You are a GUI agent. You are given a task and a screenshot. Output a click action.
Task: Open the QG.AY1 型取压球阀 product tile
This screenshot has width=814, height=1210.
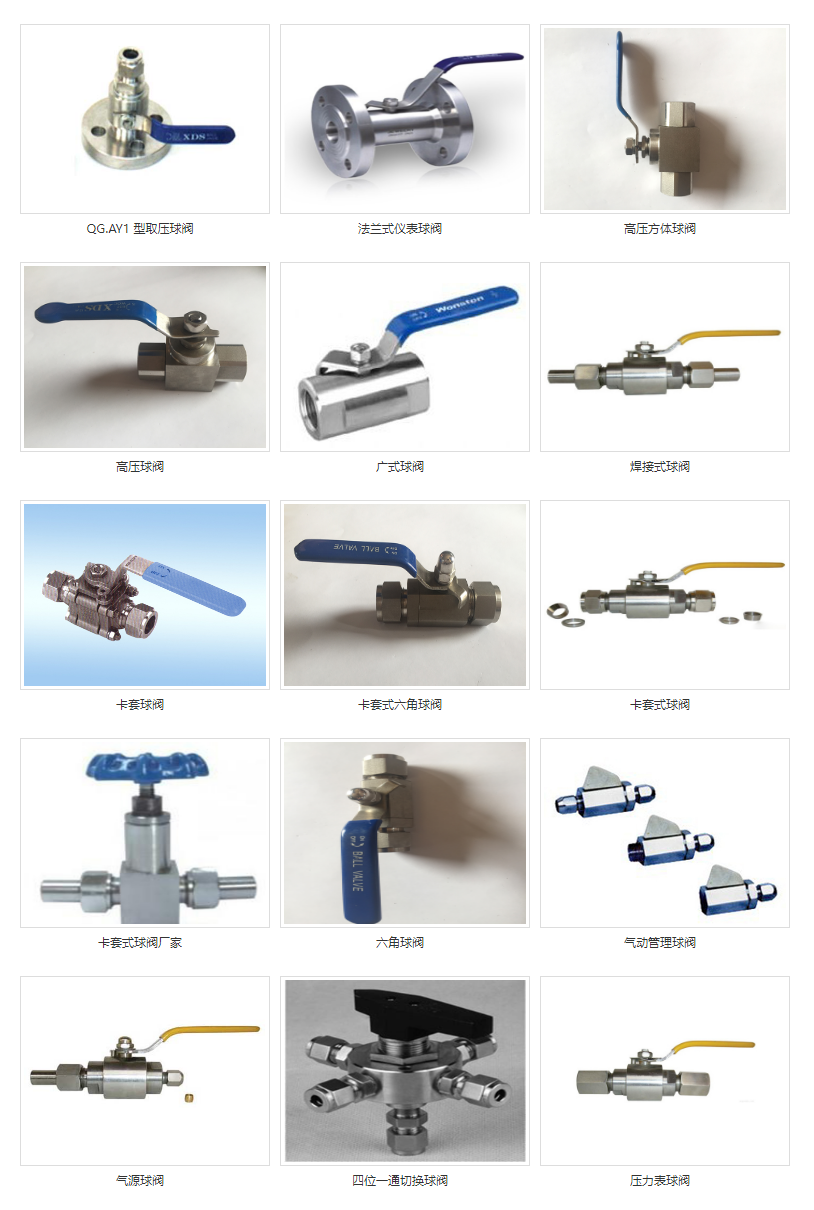click(x=145, y=119)
